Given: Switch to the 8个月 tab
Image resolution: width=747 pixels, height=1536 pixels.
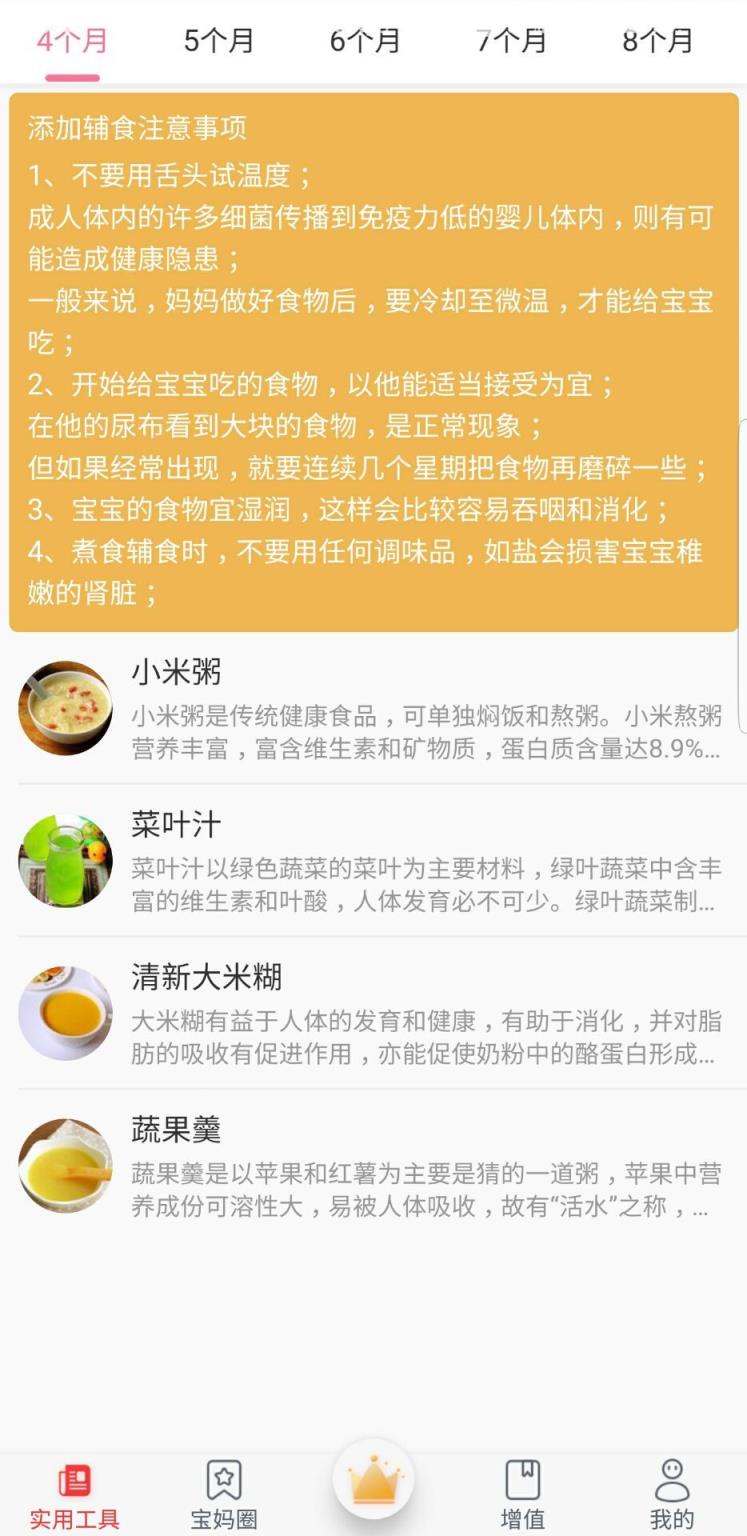Looking at the screenshot, I should pos(656,42).
